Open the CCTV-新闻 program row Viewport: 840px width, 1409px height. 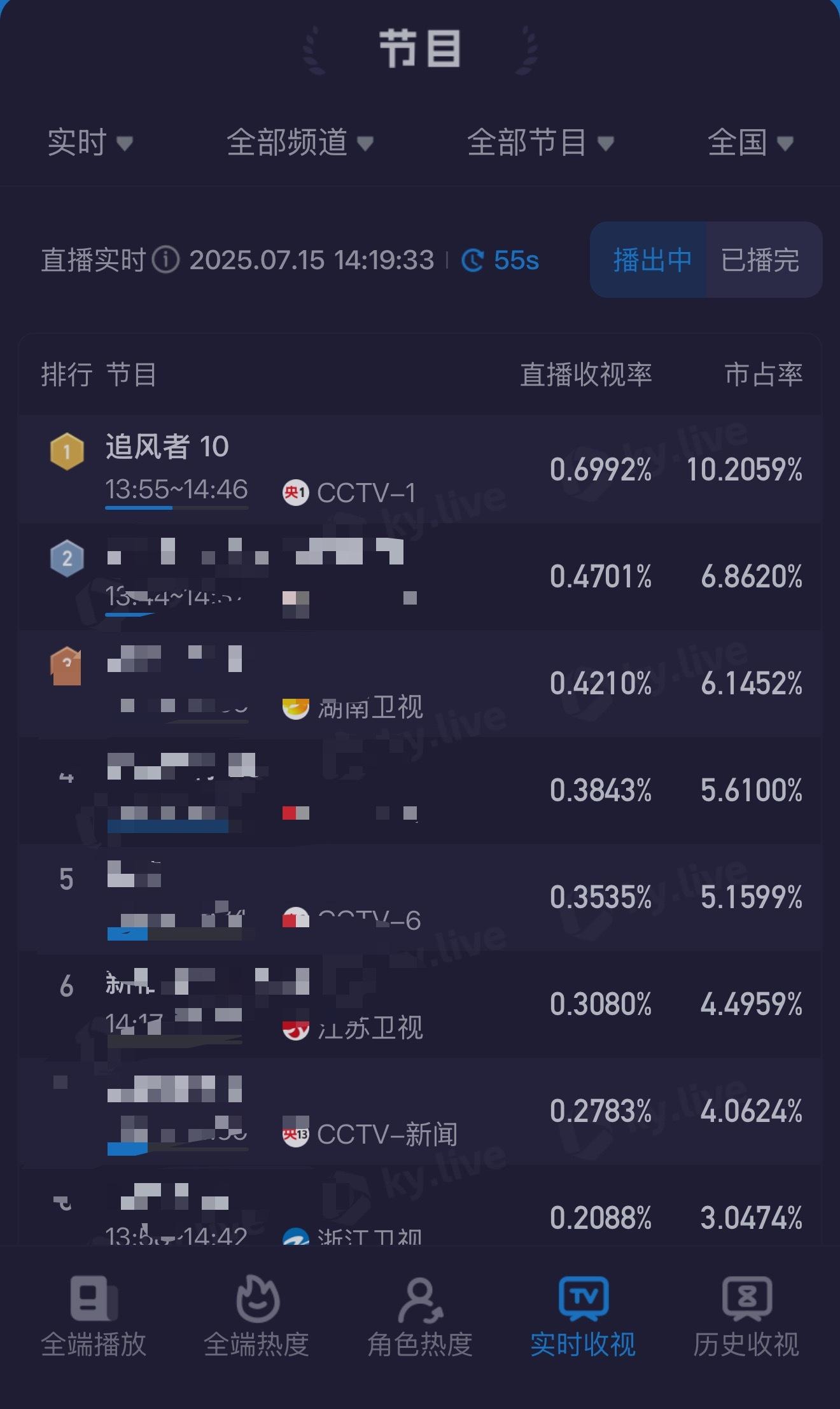coord(420,1111)
